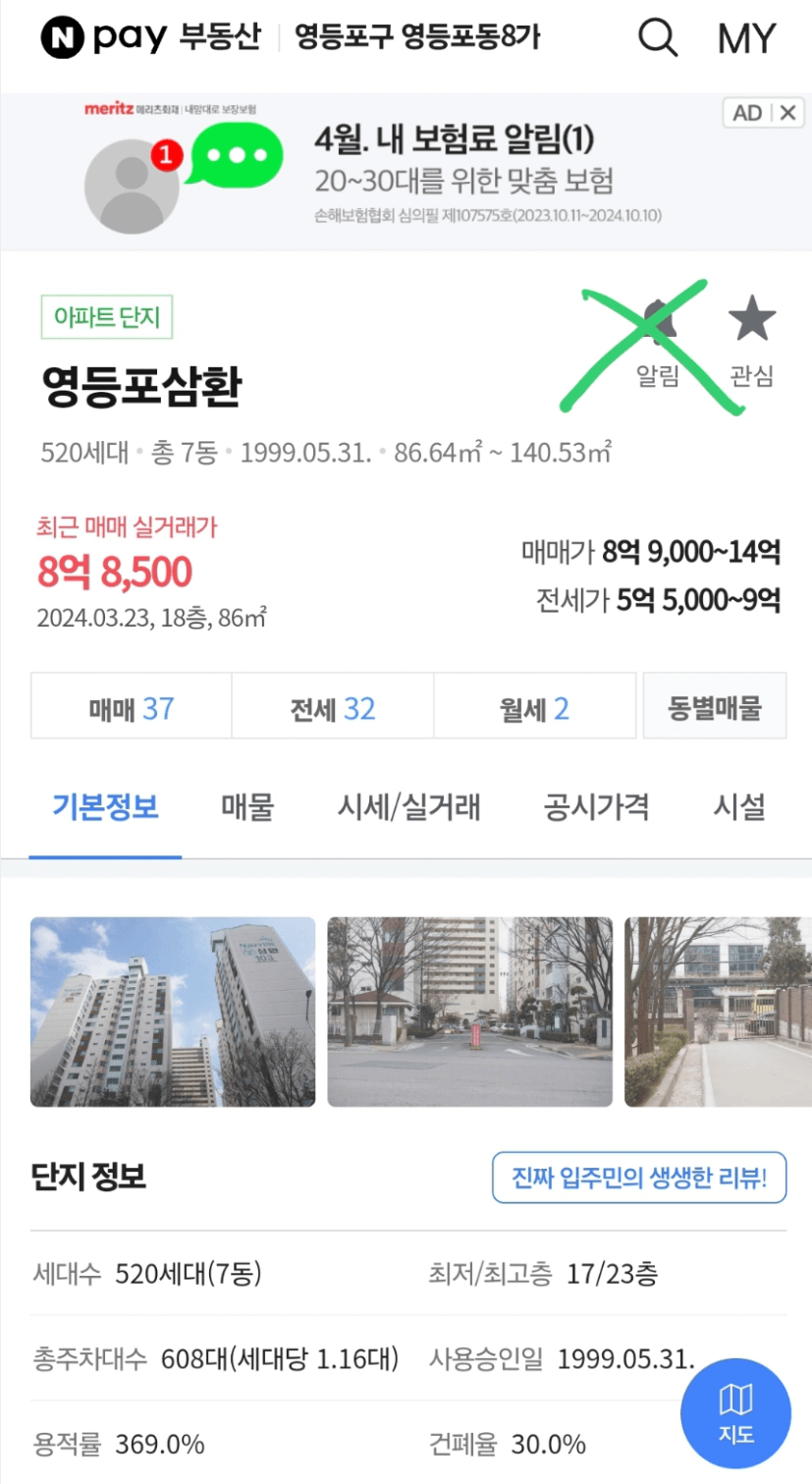Open 진짜 입주민의 생생한 리뷰 link
Viewport: 812px width, 1484px height.
(x=639, y=1177)
